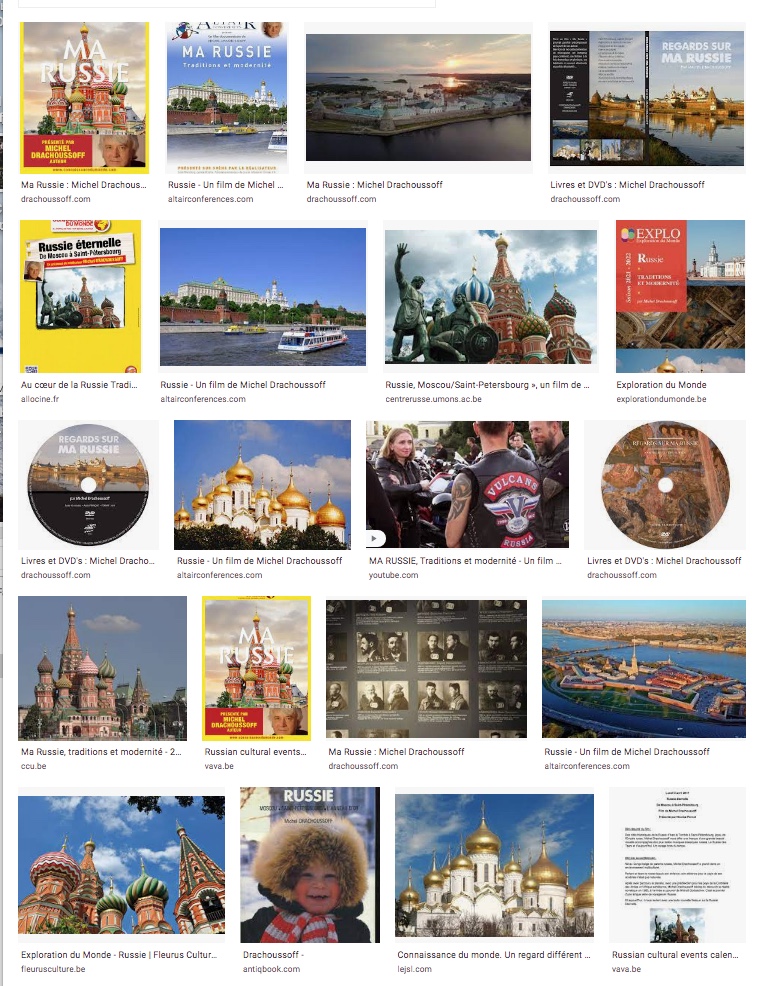Play the youtube.com Vulcans bikers video
The height and width of the screenshot is (986, 760).
pyautogui.click(x=467, y=484)
